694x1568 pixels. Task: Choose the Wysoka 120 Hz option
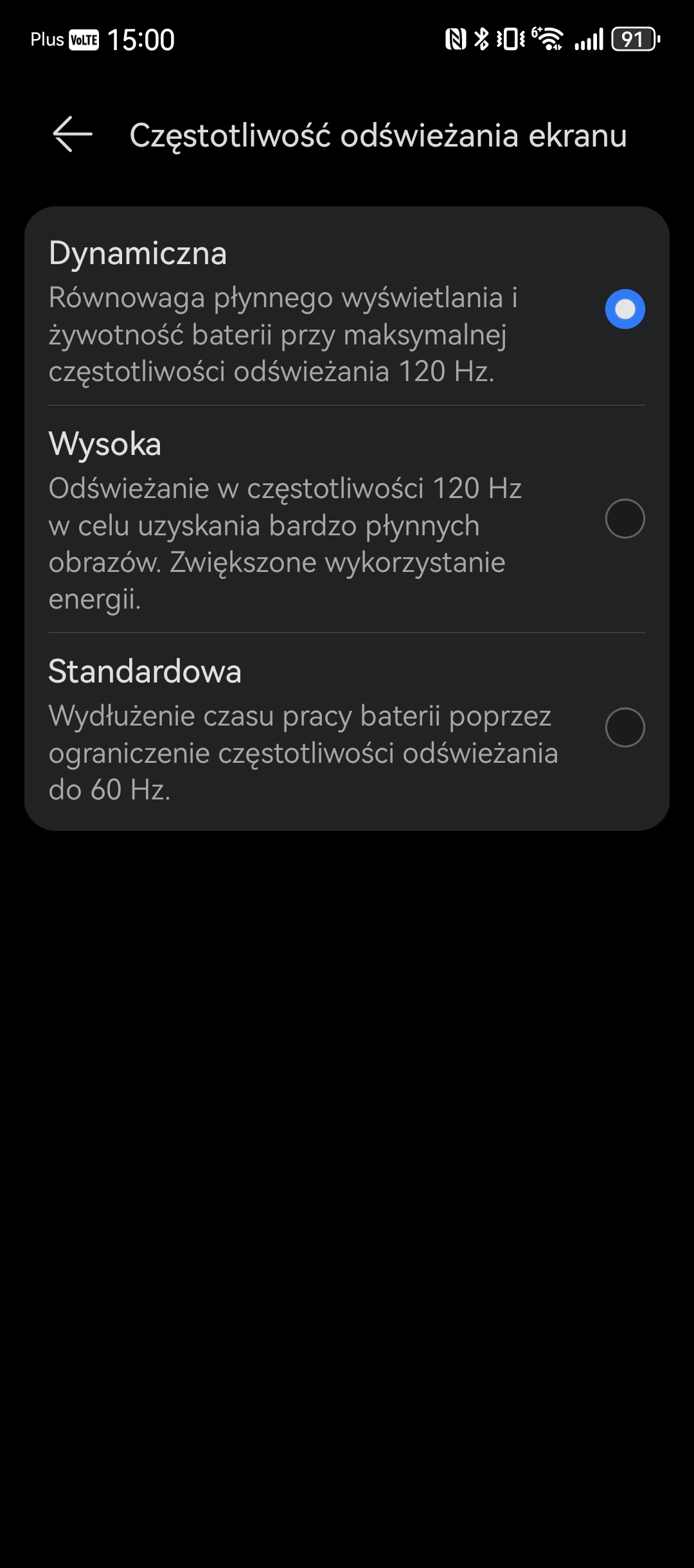[x=347, y=519]
